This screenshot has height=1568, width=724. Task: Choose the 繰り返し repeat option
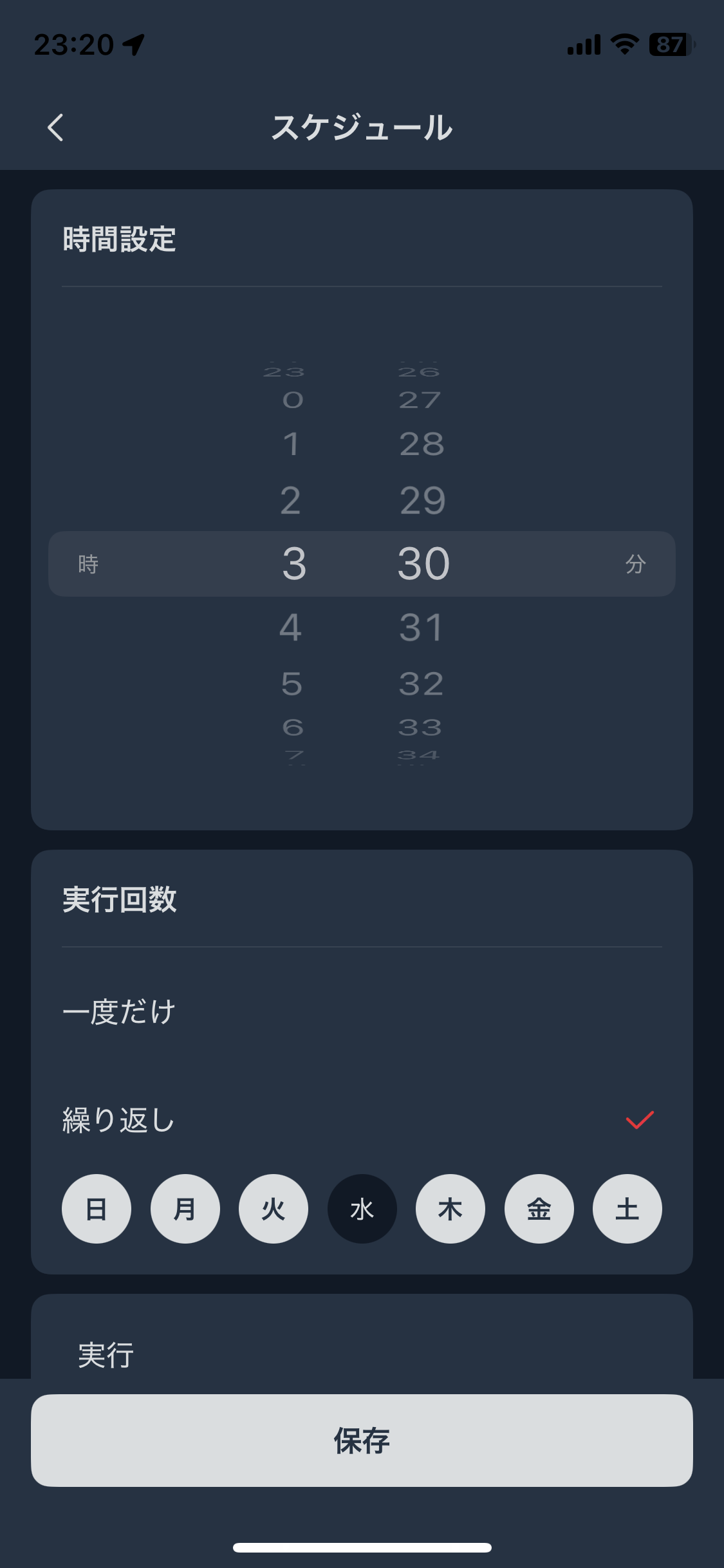[362, 1120]
